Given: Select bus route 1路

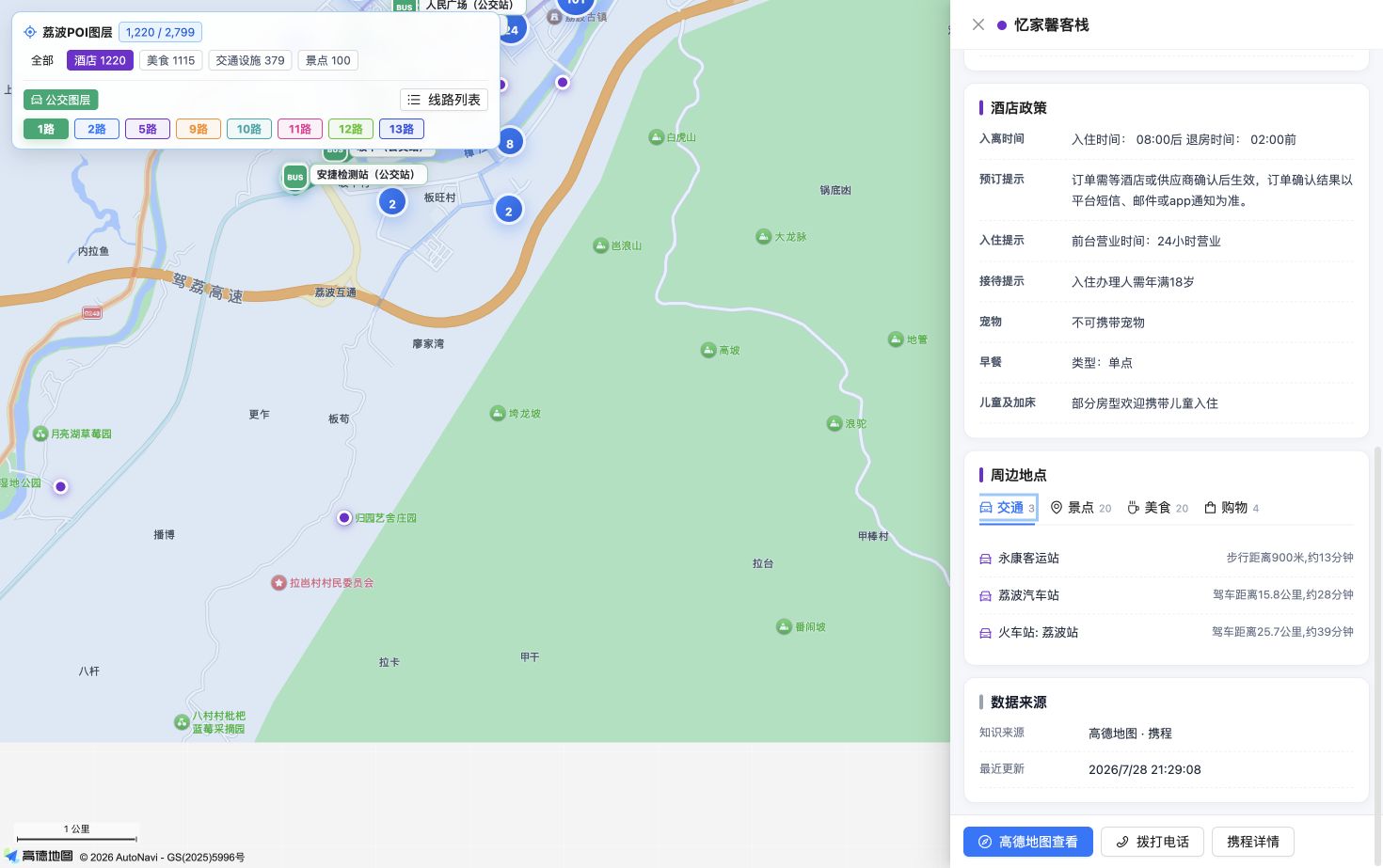Looking at the screenshot, I should pos(46,129).
